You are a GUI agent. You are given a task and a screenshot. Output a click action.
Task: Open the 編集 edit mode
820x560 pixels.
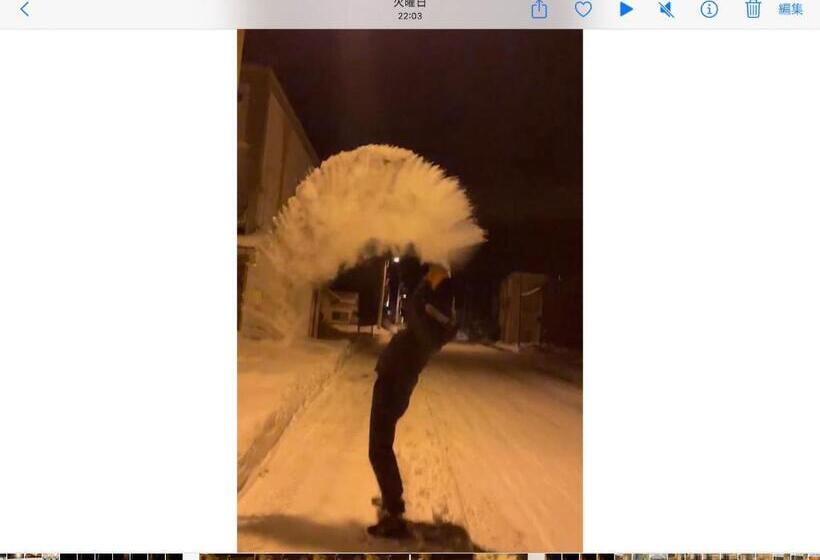point(790,9)
